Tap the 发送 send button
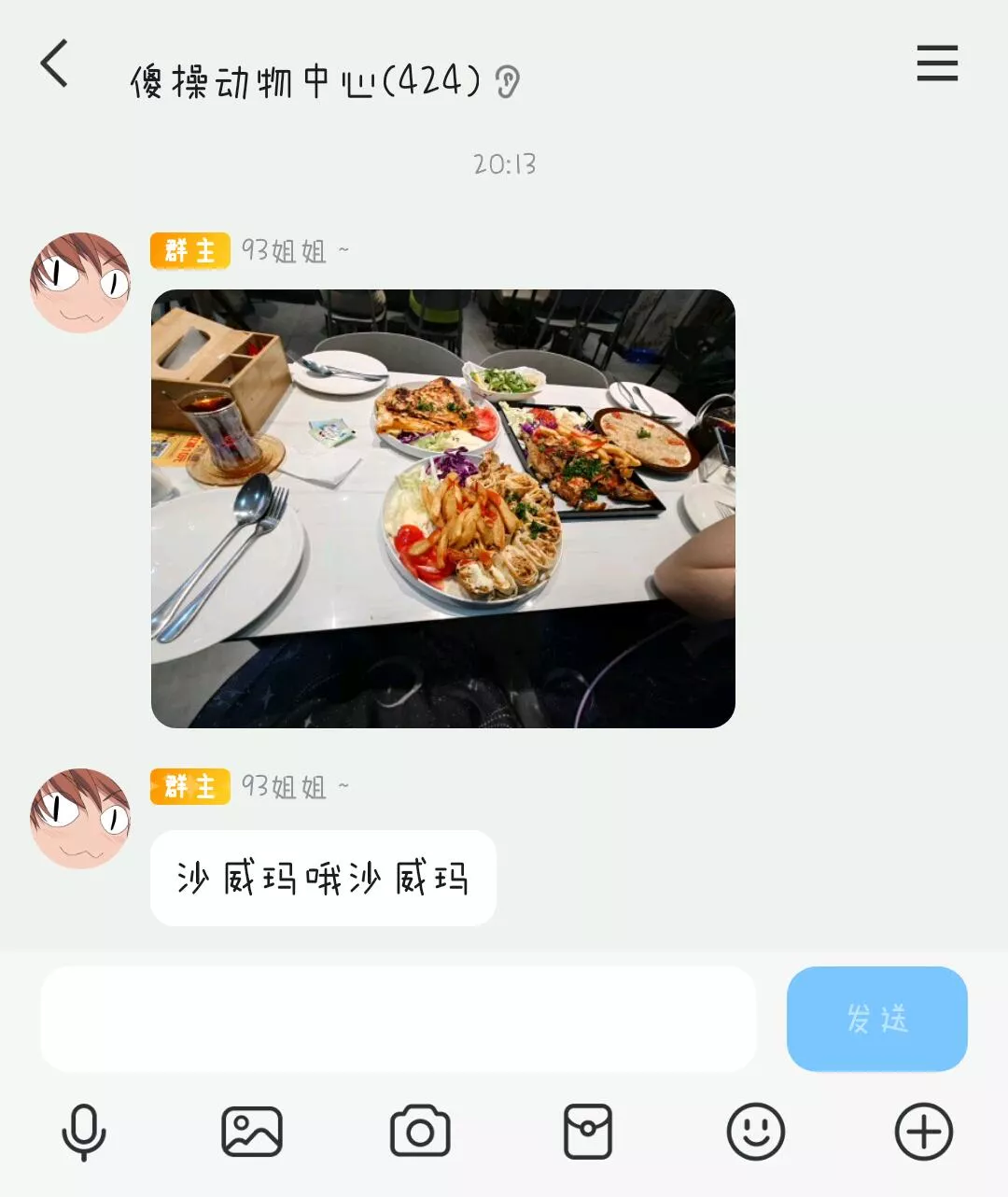The width and height of the screenshot is (1008, 1197). (x=876, y=1019)
